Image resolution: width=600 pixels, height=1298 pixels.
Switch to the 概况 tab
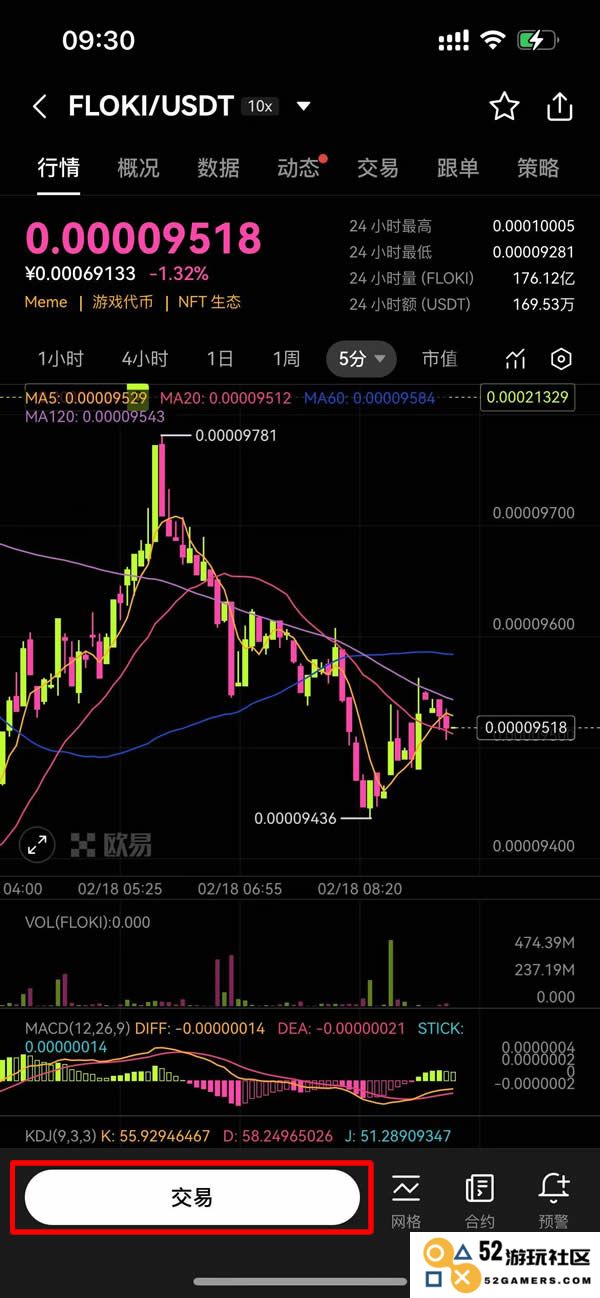point(138,168)
